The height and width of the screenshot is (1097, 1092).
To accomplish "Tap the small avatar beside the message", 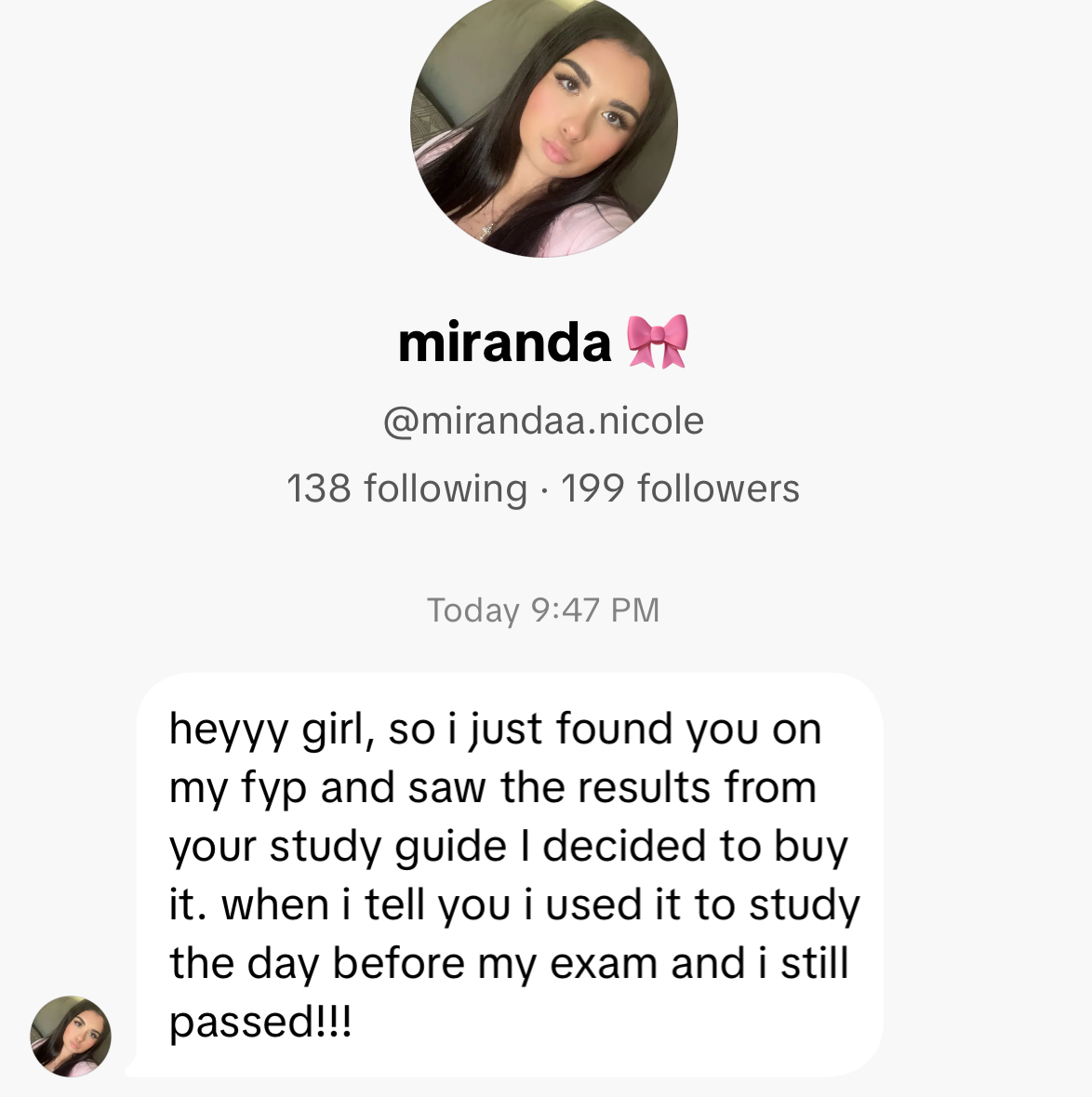I will click(x=71, y=1036).
